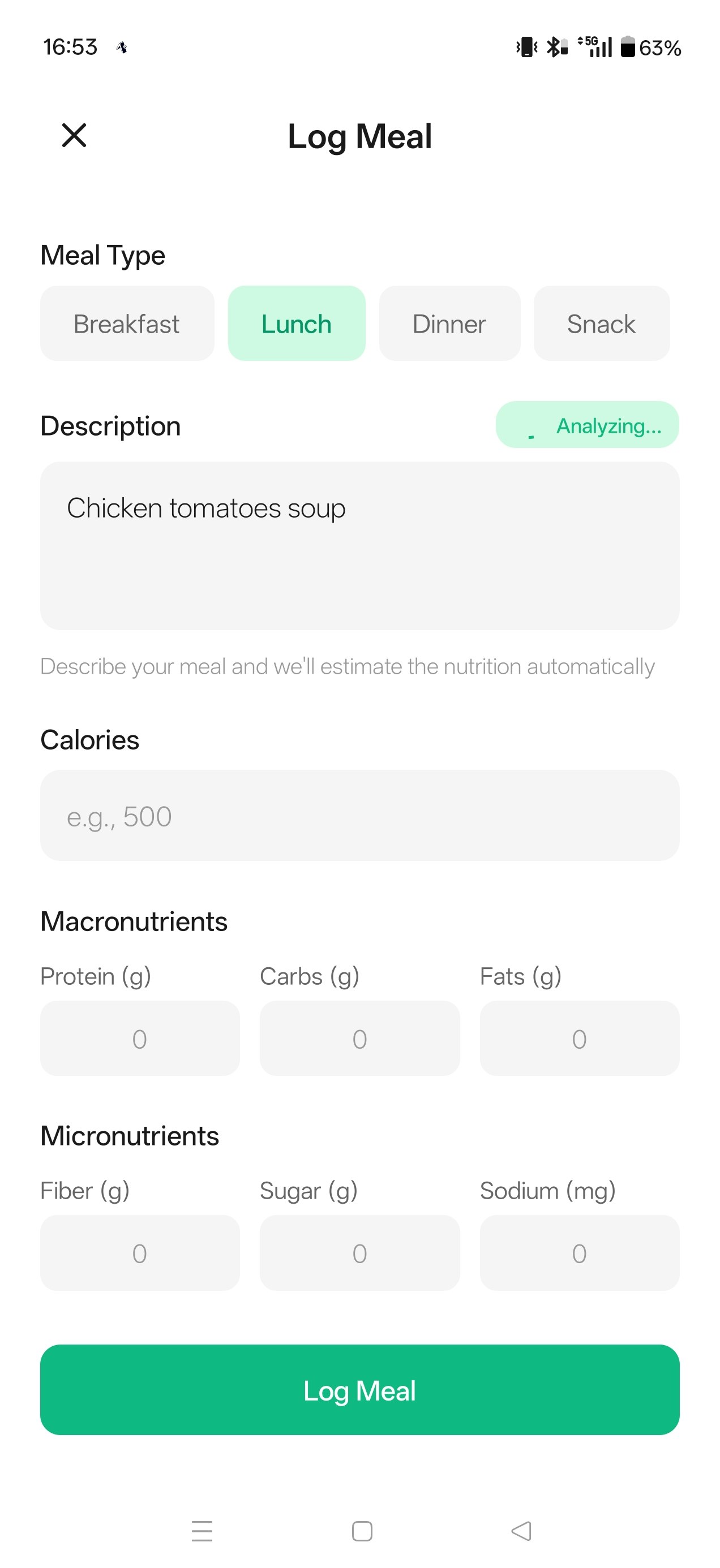This screenshot has height=1568, width=720.
Task: Deselect the Lunch meal type
Action: 297,323
